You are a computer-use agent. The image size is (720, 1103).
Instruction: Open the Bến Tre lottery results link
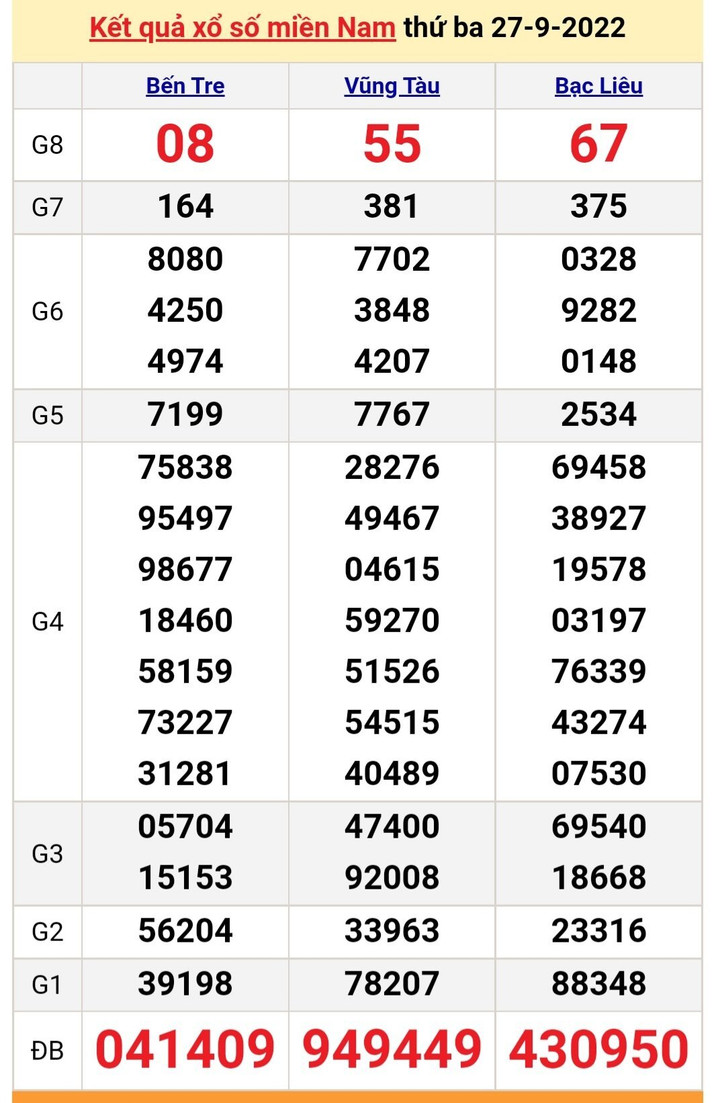point(185,86)
